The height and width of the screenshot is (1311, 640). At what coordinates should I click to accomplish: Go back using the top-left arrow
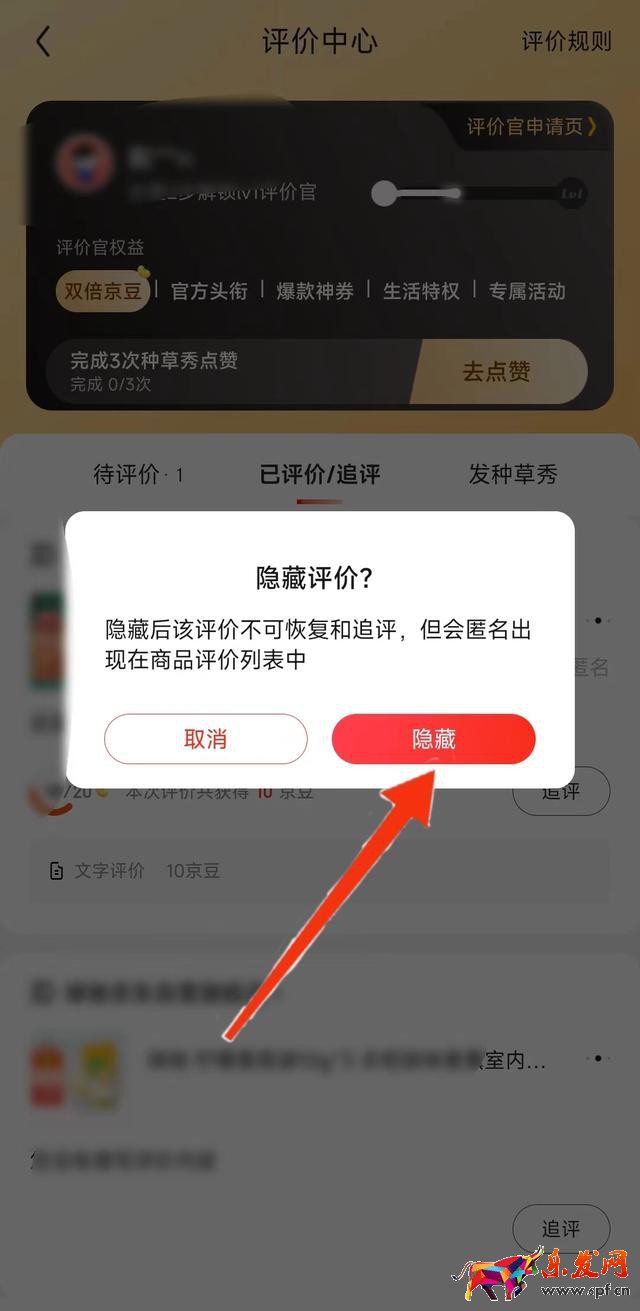point(42,41)
